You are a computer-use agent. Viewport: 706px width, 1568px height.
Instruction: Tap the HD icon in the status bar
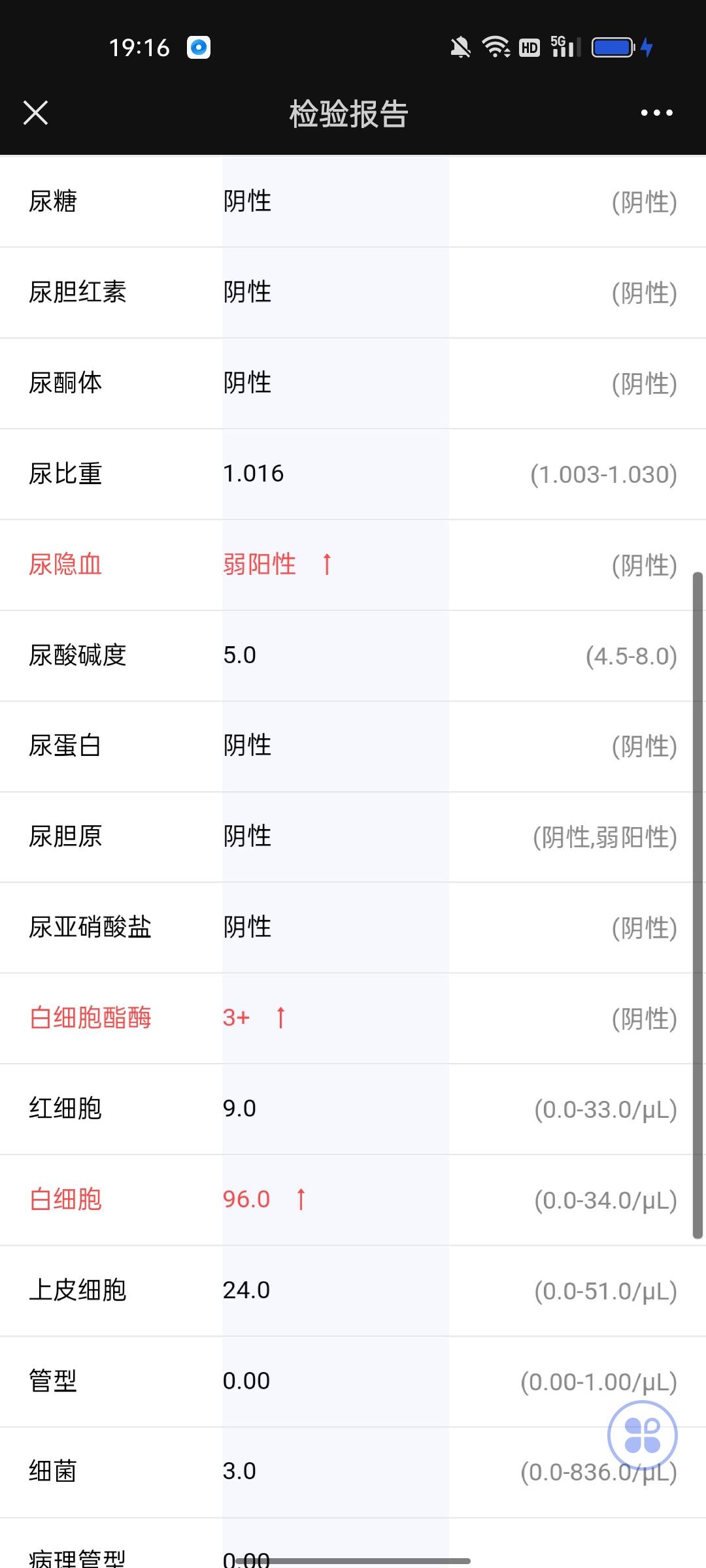(529, 47)
